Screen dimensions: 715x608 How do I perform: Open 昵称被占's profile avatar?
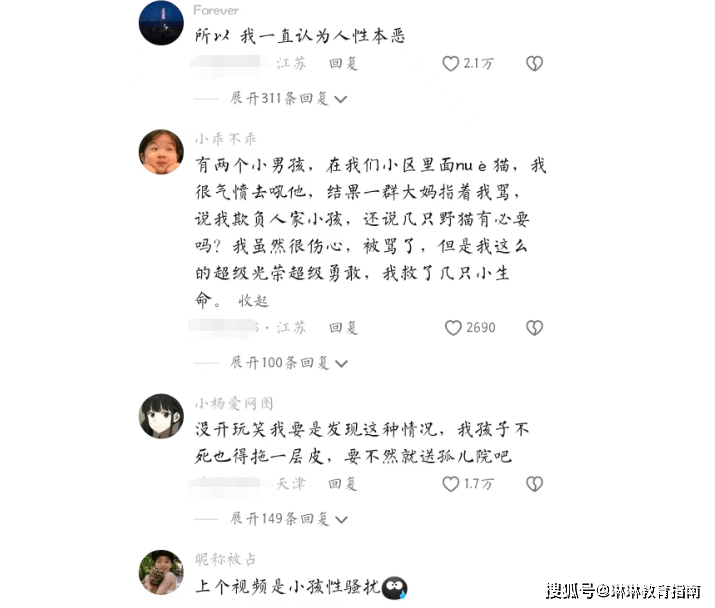click(160, 572)
